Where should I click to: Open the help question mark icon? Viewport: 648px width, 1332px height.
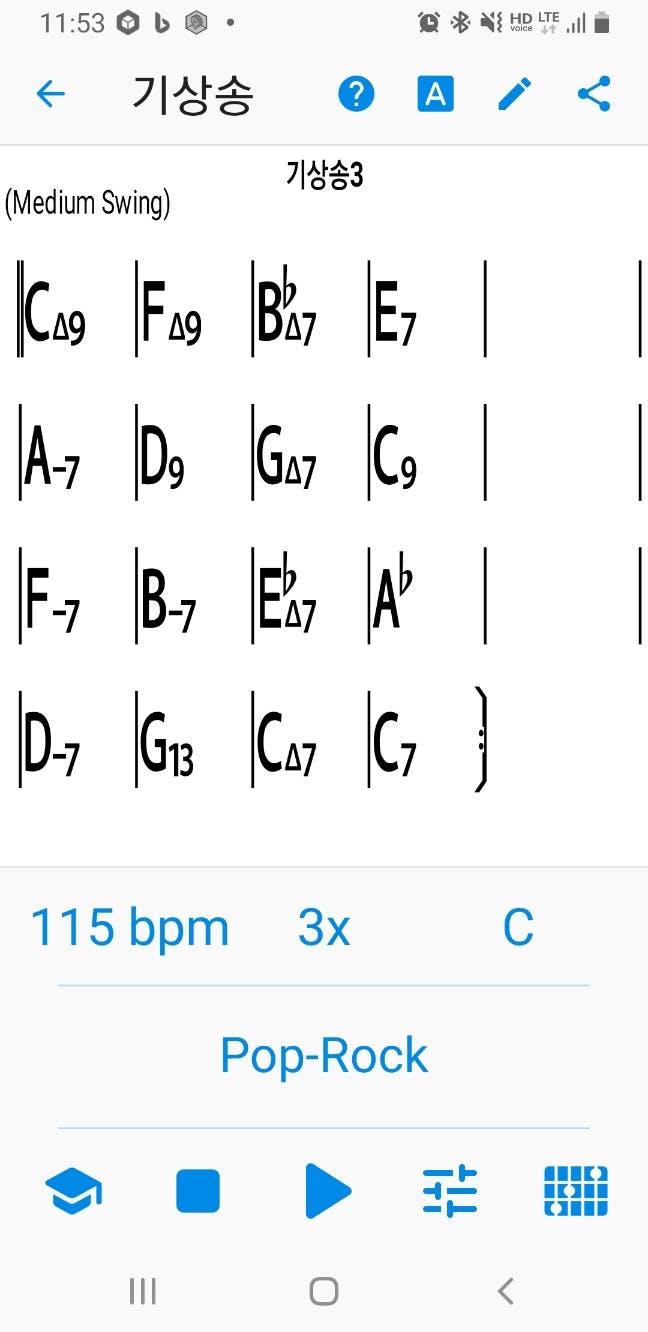pos(356,95)
